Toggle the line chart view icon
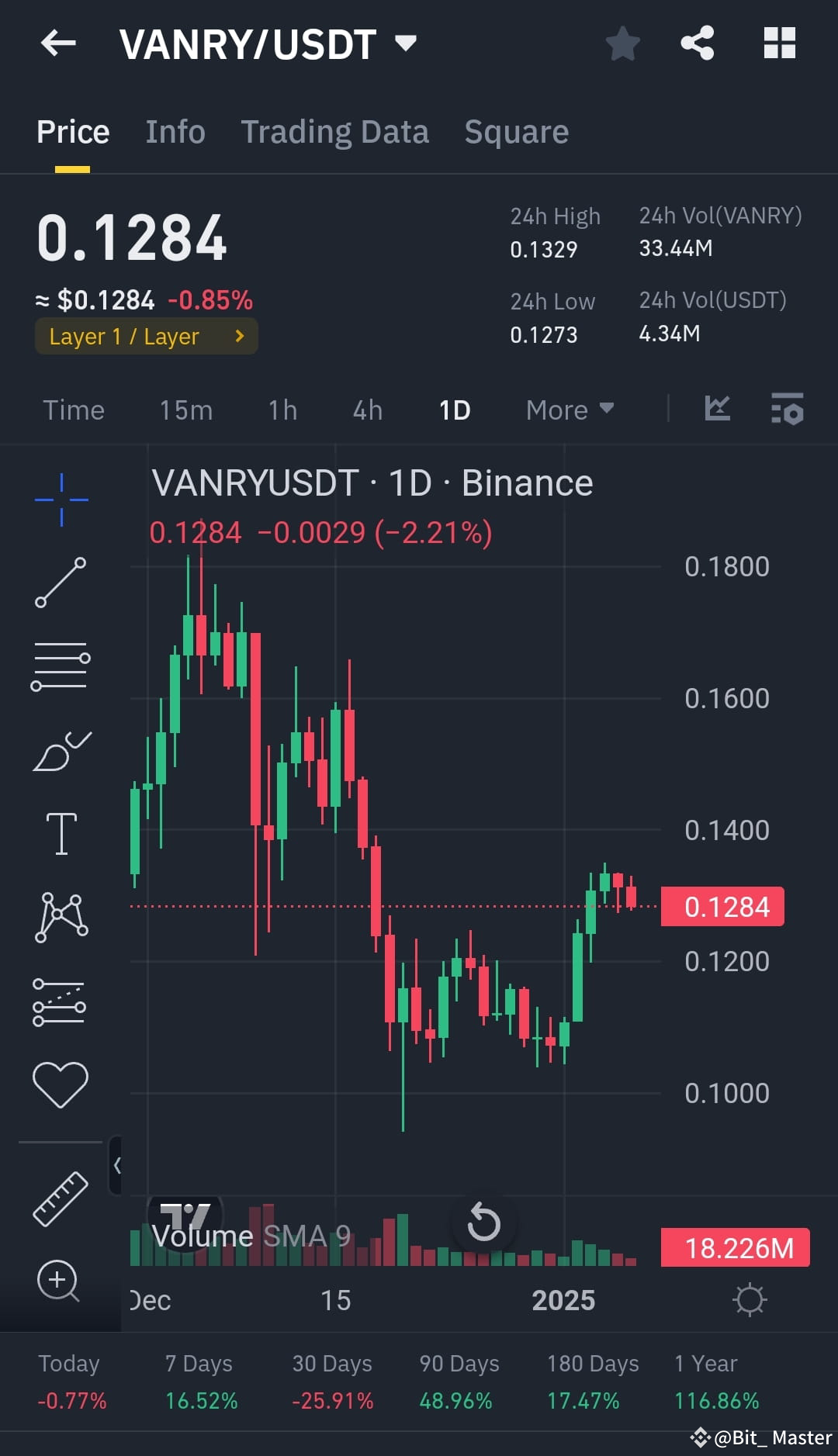 pos(716,409)
